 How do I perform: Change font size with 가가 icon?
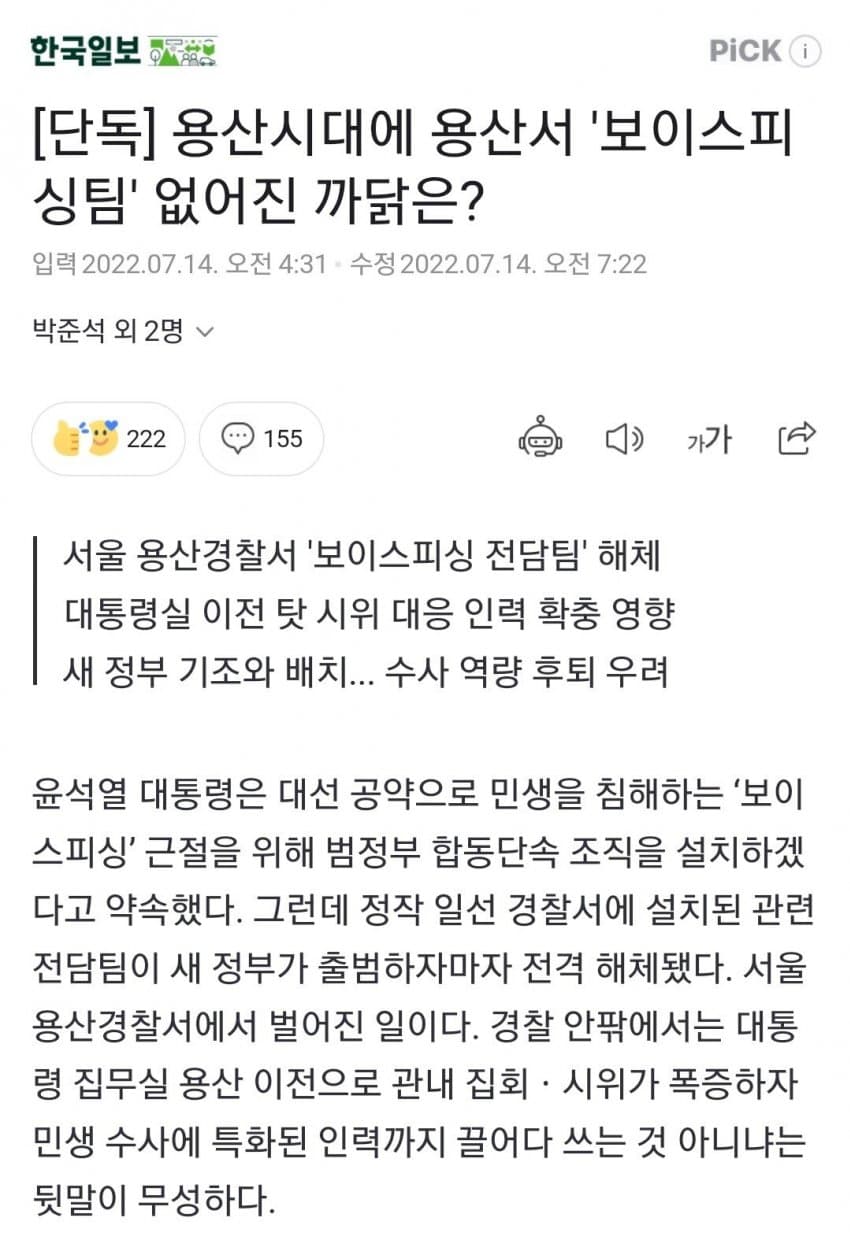coord(710,438)
